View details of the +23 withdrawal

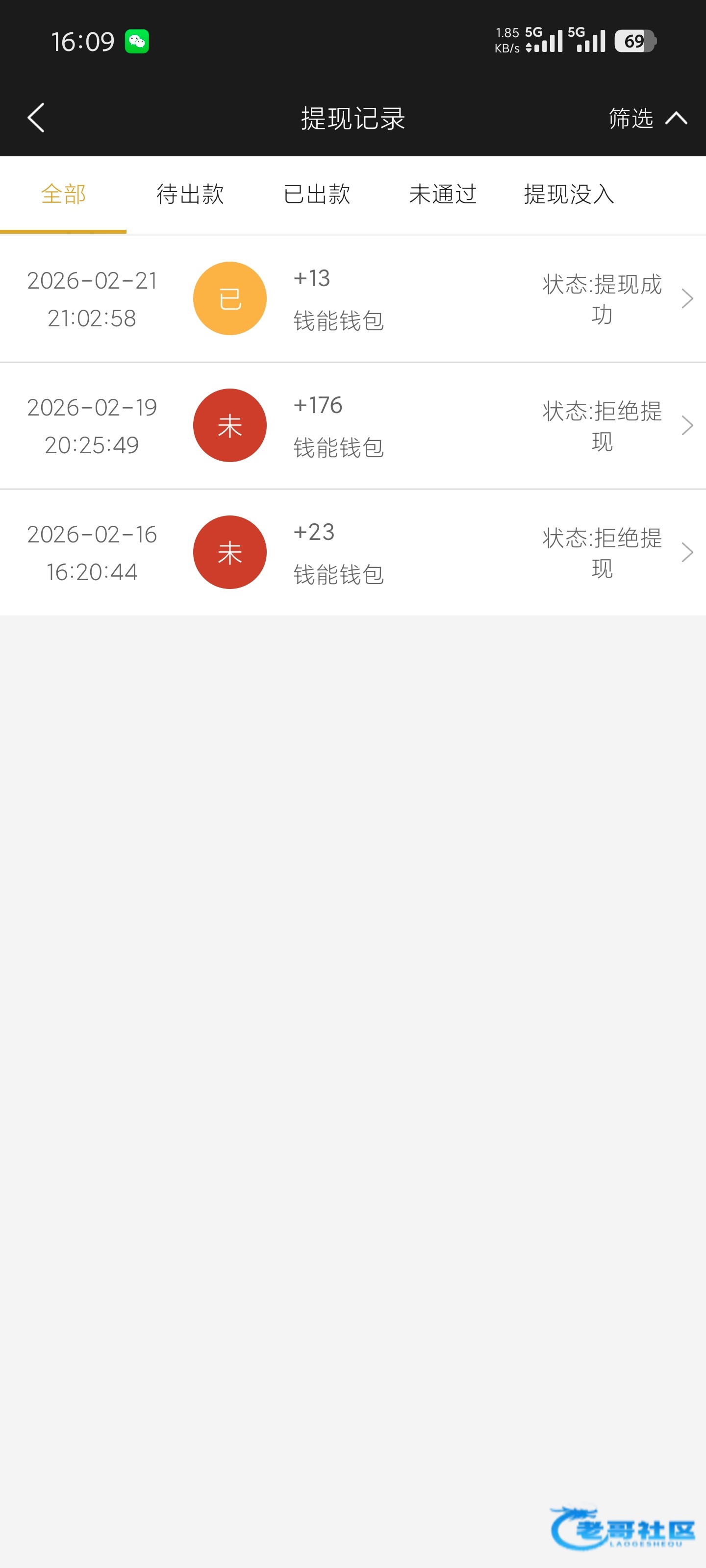tap(353, 552)
